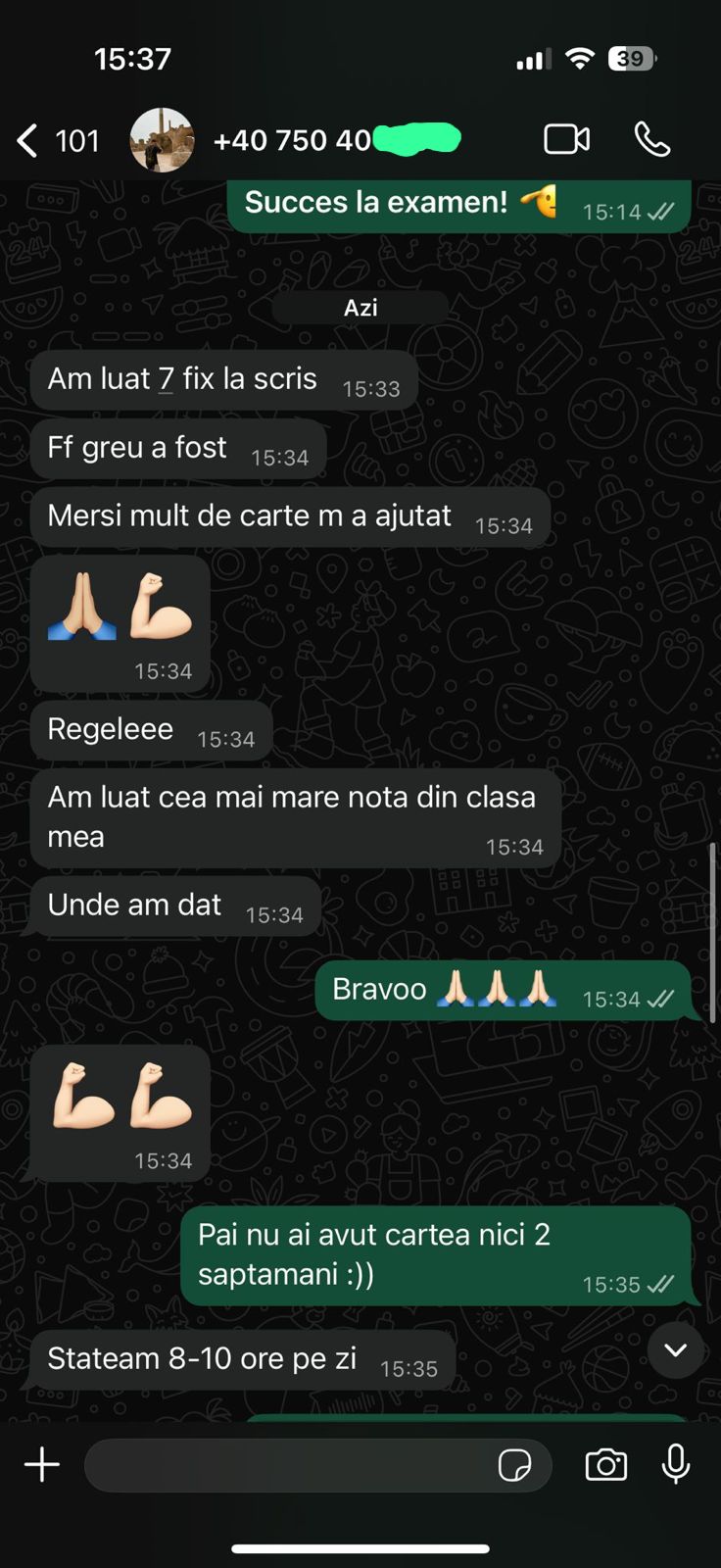721x1568 pixels.
Task: Open the contact's profile picture
Action: point(162,139)
